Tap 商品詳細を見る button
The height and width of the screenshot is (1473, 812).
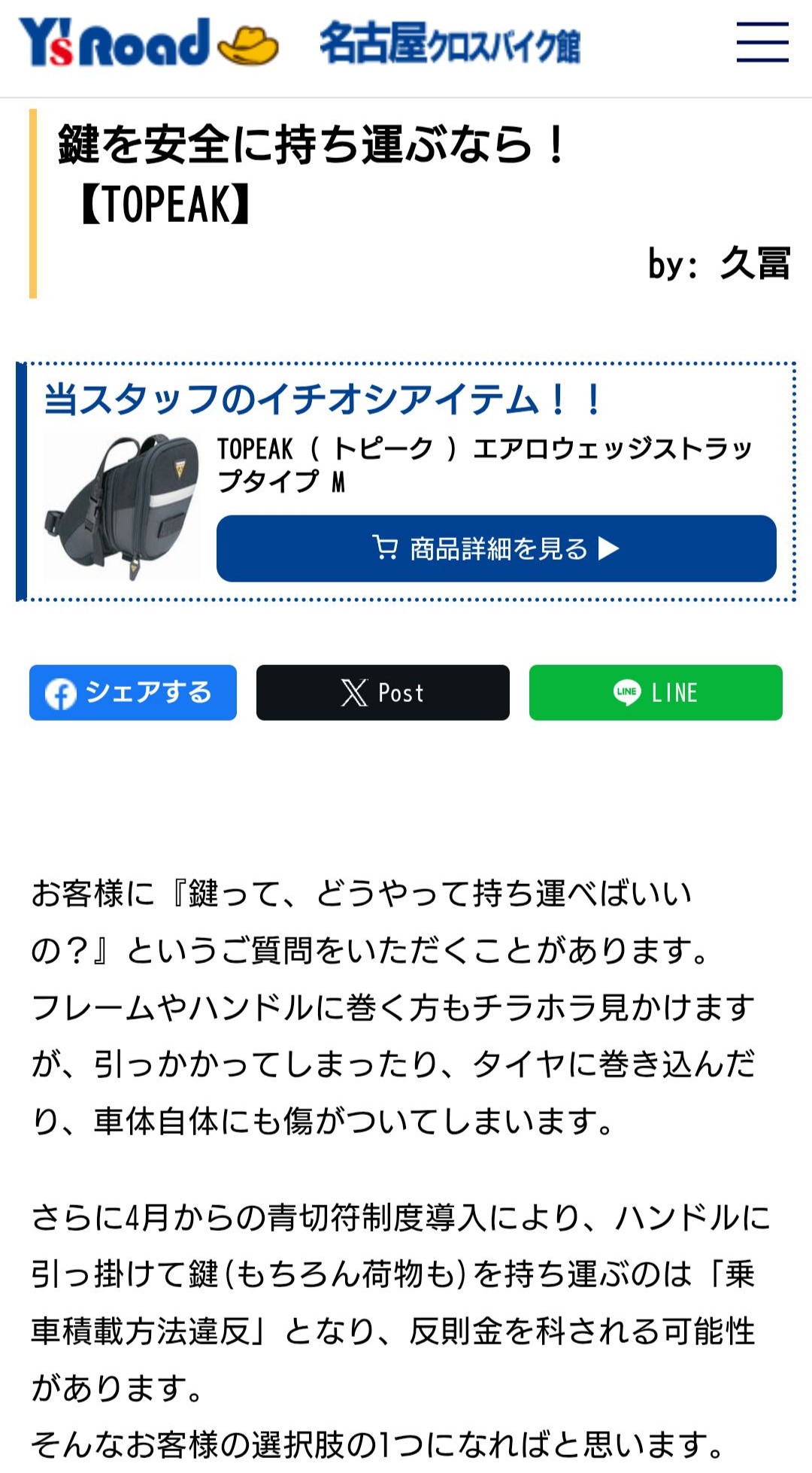click(496, 548)
